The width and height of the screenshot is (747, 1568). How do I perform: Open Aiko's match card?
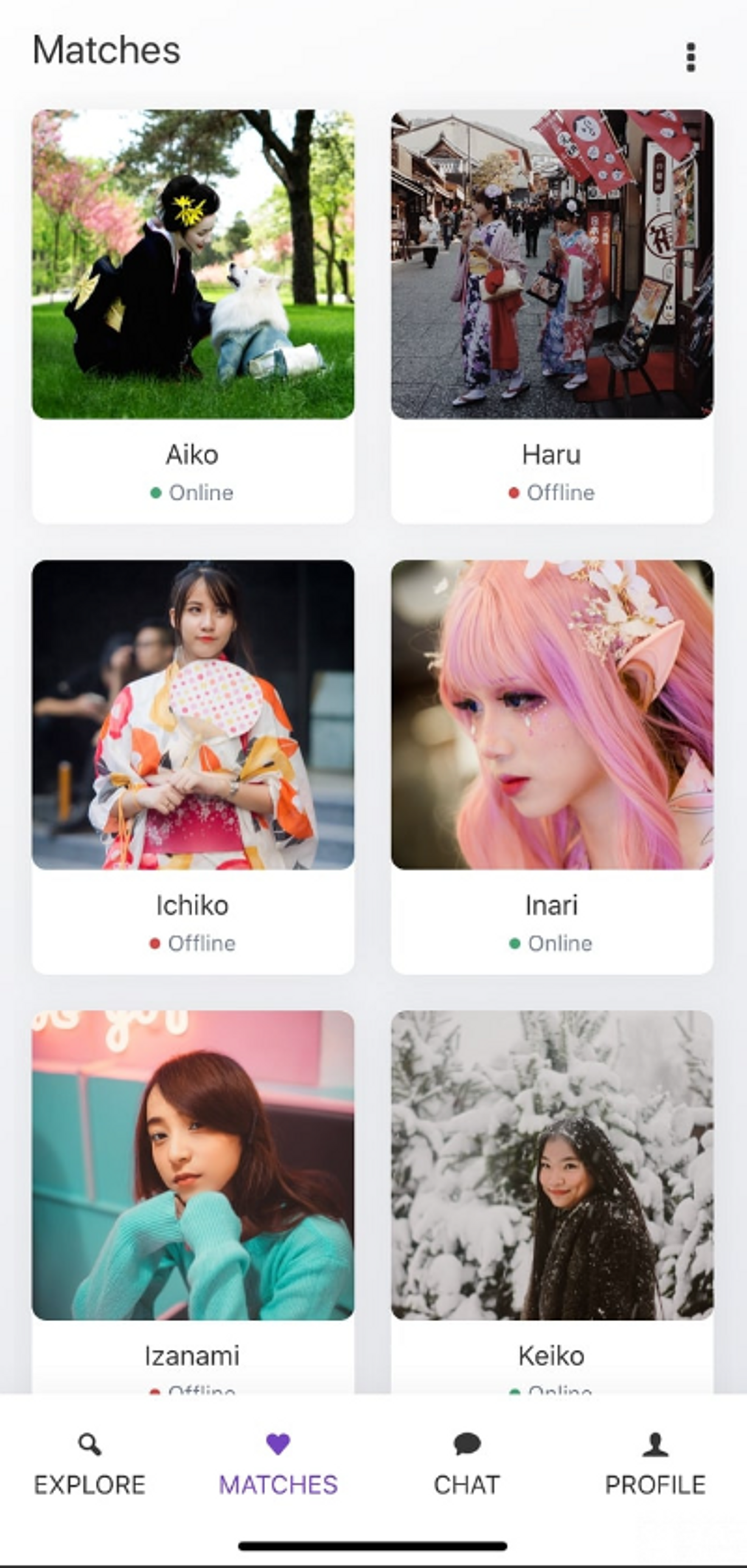point(193,316)
